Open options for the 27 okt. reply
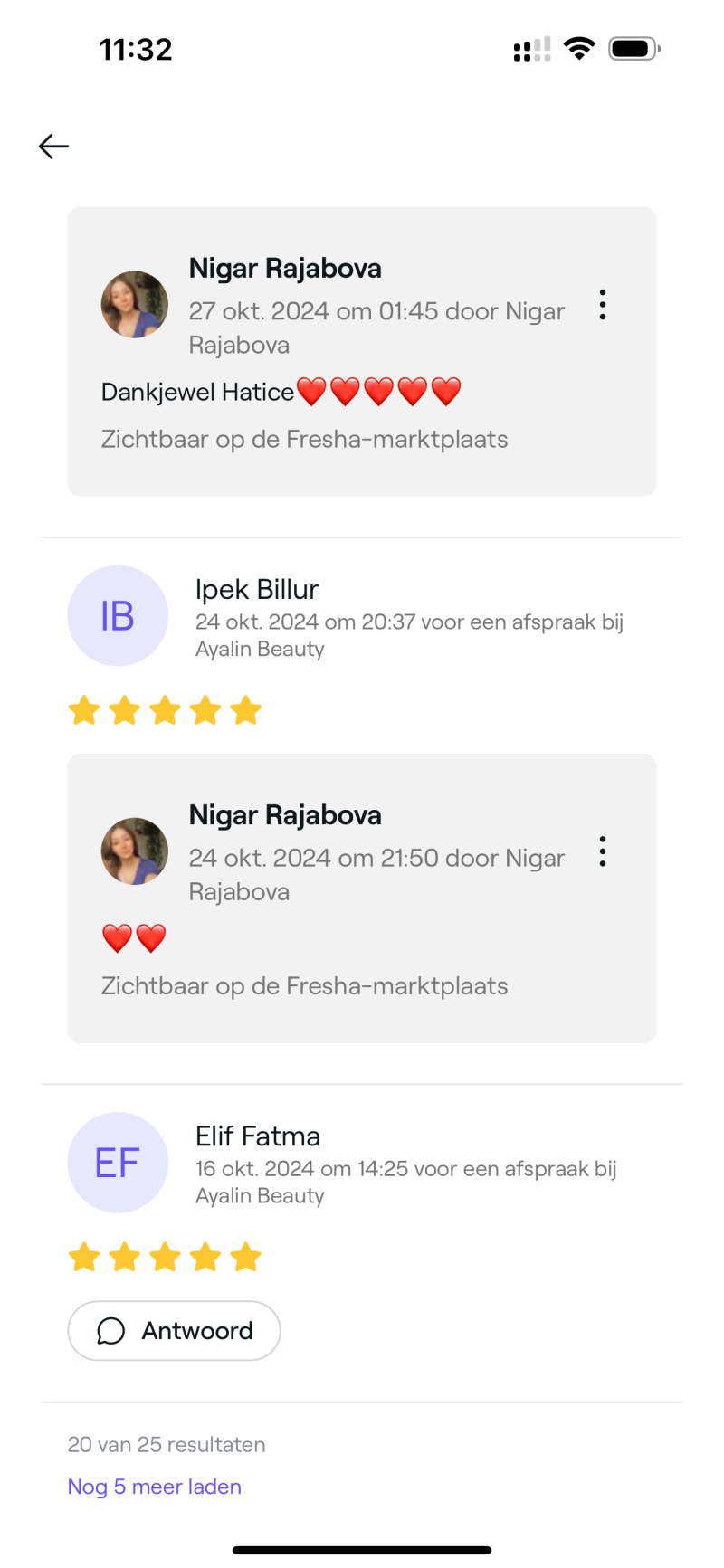This screenshot has height=1568, width=724. pyautogui.click(x=603, y=305)
